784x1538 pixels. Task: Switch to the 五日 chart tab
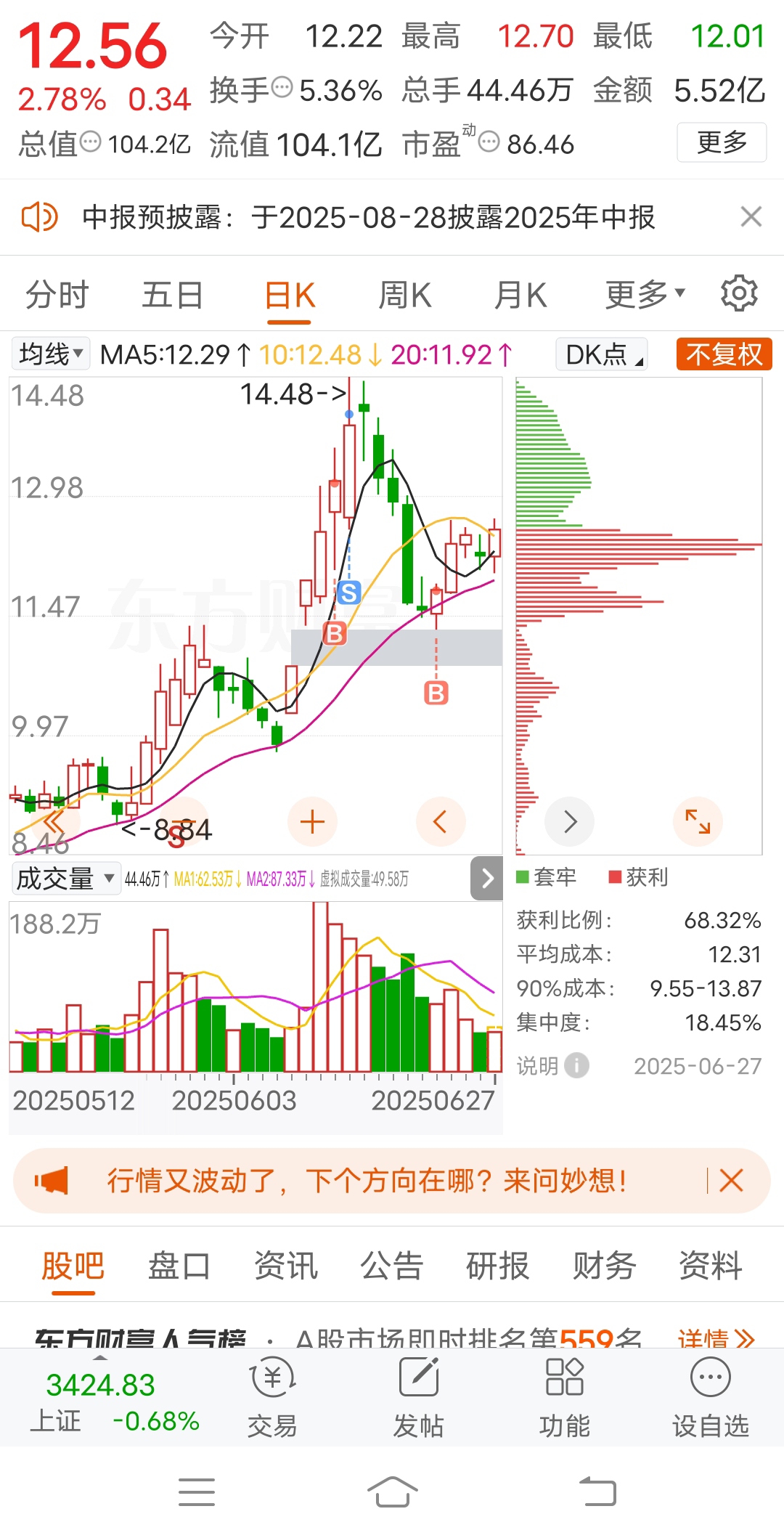[173, 296]
